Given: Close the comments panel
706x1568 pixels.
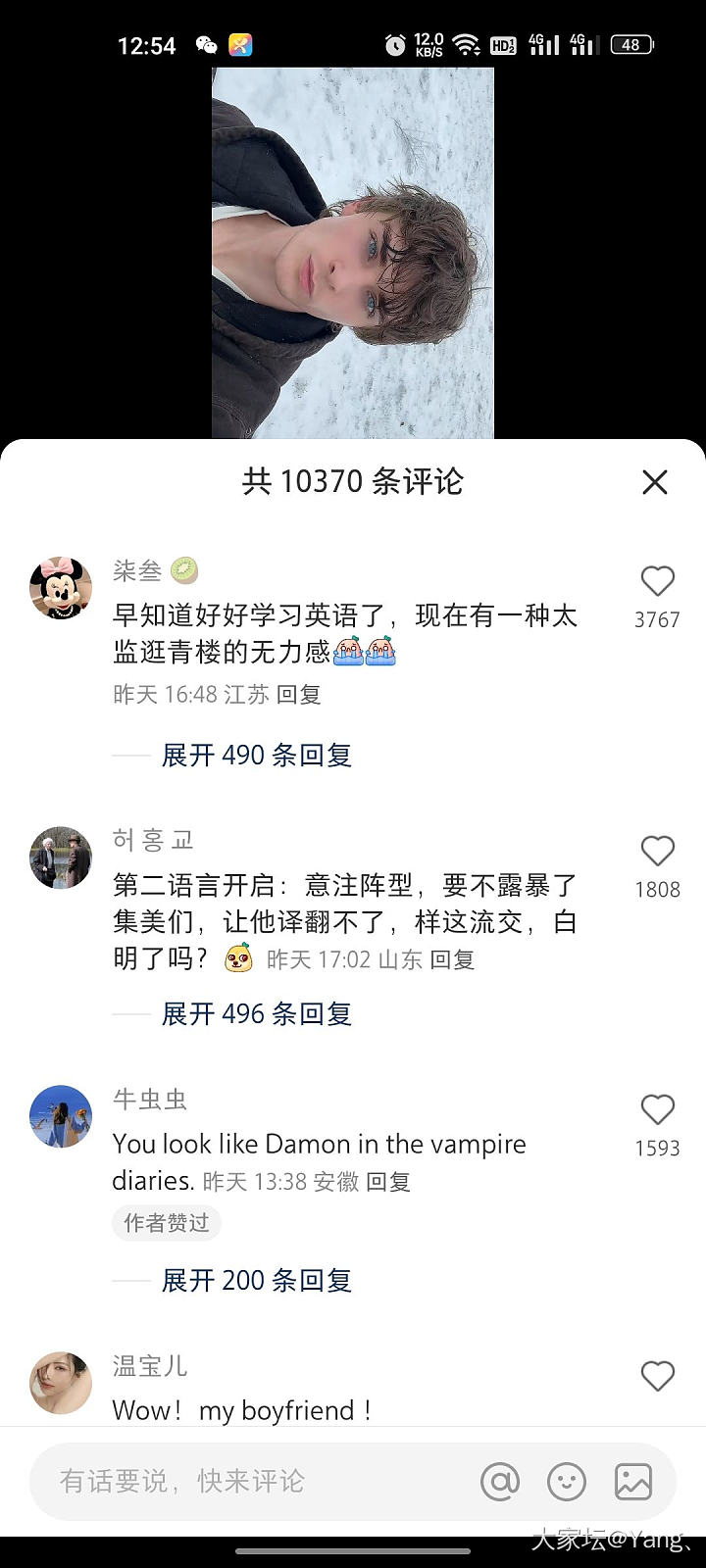Looking at the screenshot, I should (x=654, y=482).
